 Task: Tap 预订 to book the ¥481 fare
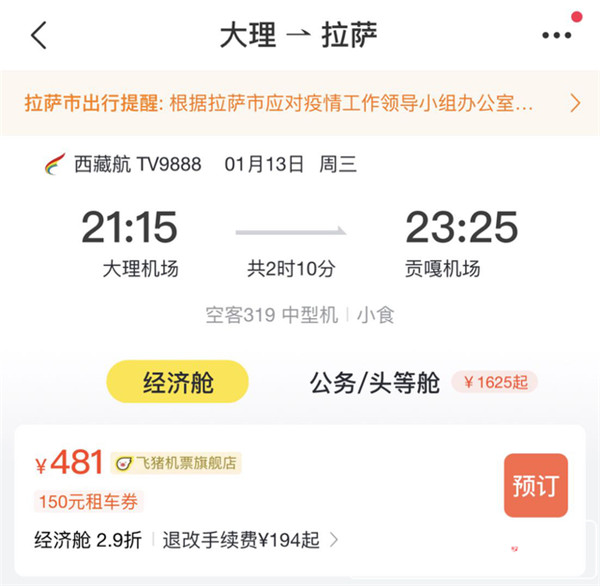(535, 485)
